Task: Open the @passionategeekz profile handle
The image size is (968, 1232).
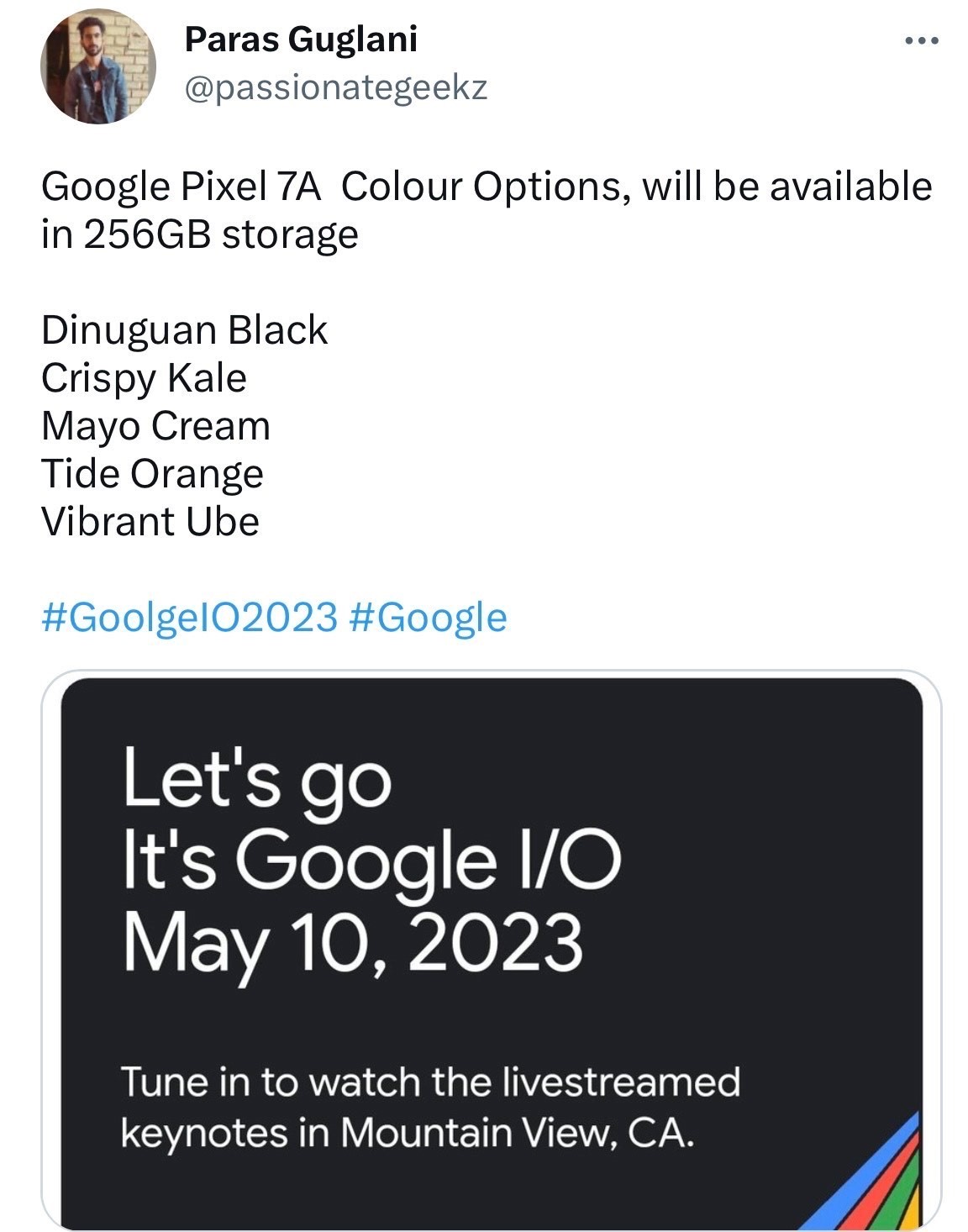Action: 335,87
